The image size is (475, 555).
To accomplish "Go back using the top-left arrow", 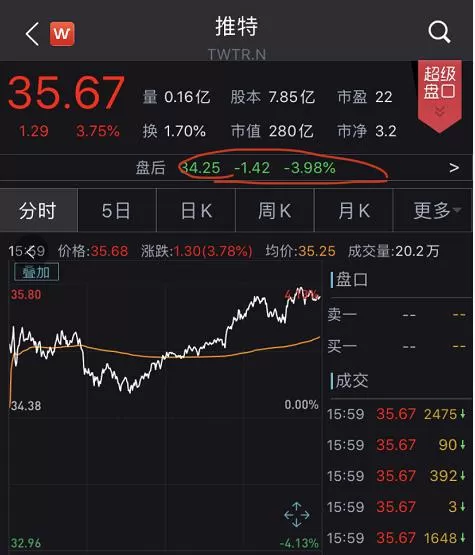I will [32, 34].
